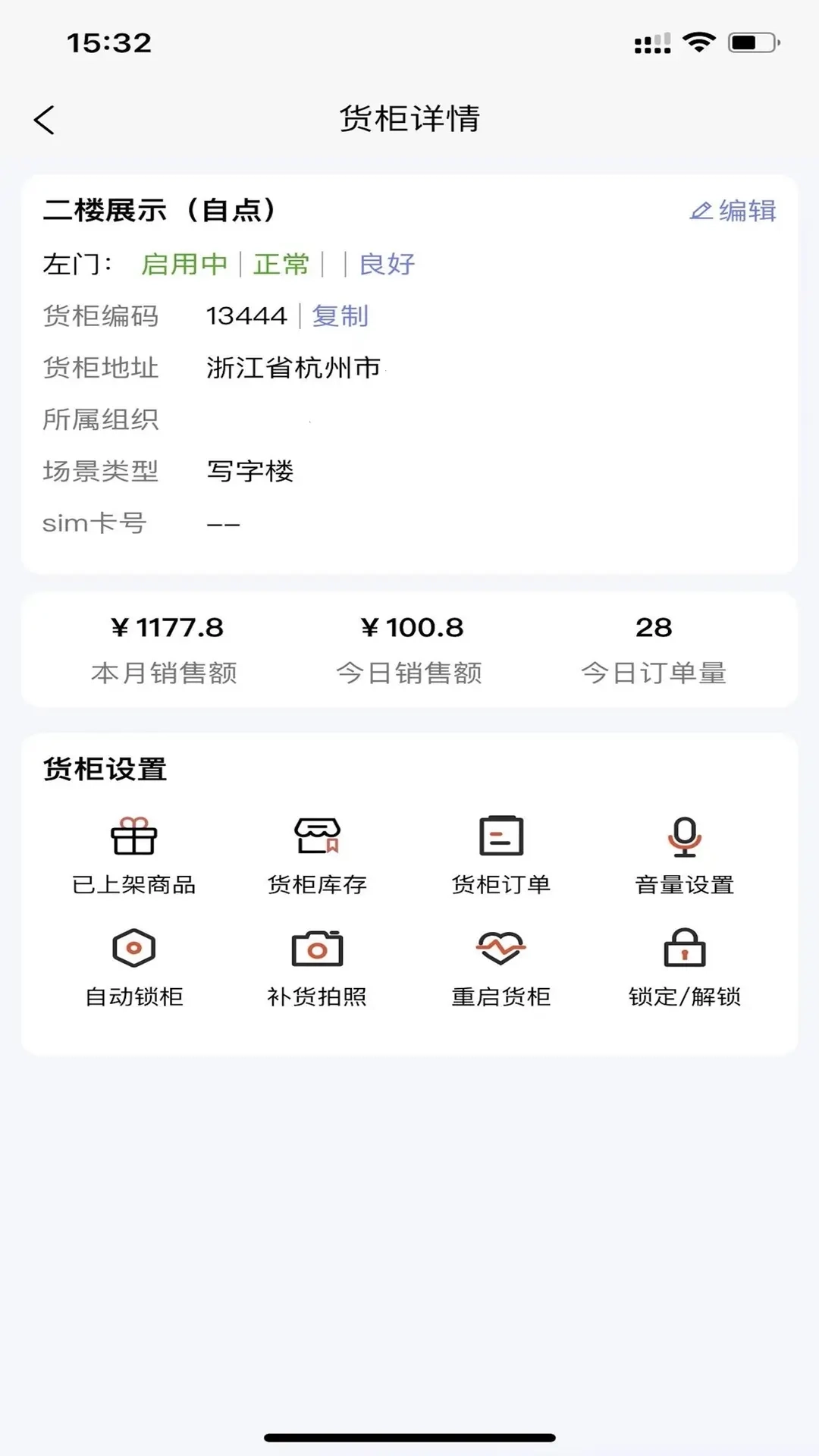
Task: Select the 自动锁柜 hexagon icon
Action: pyautogui.click(x=134, y=948)
